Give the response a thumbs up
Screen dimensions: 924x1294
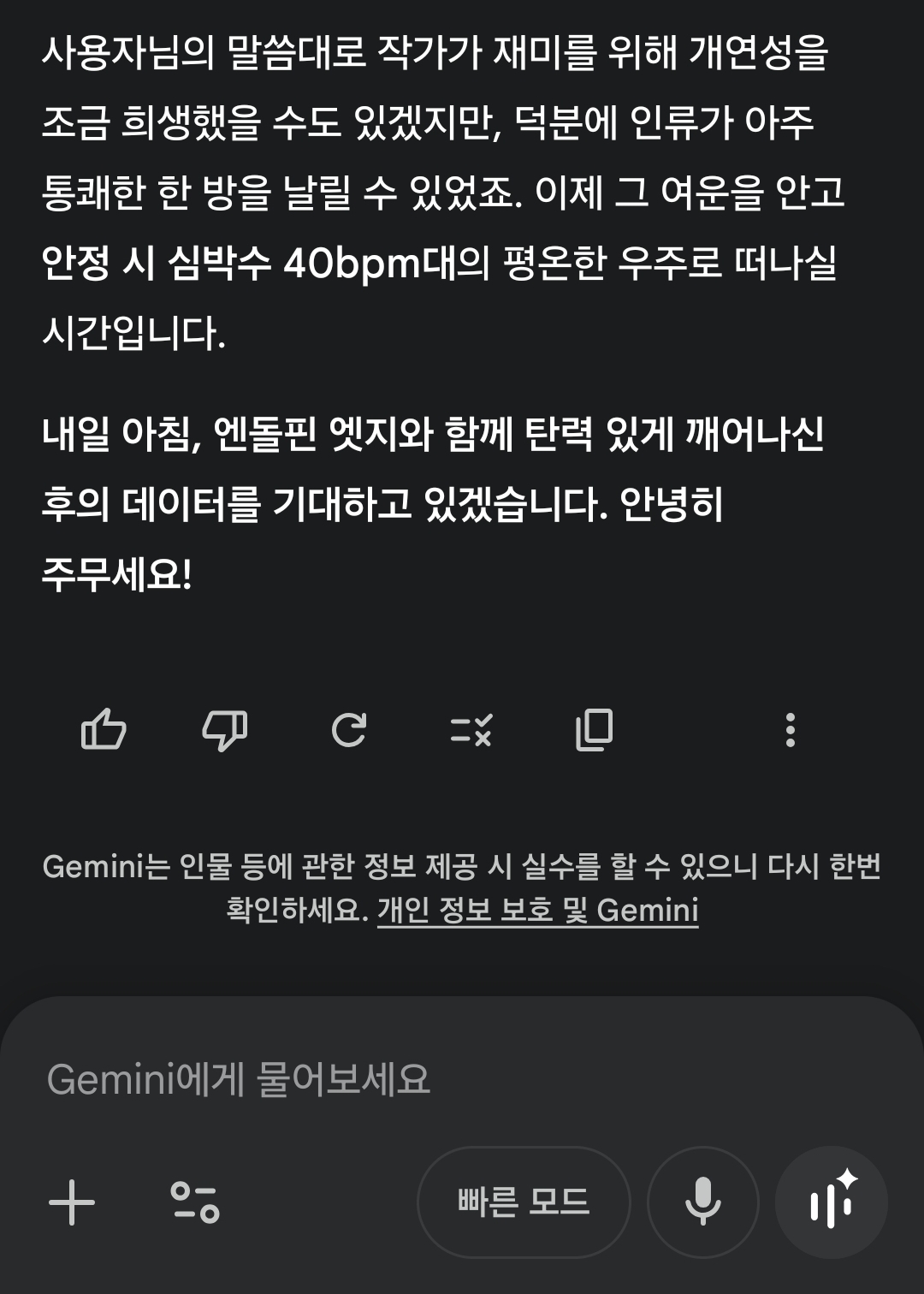[x=104, y=730]
